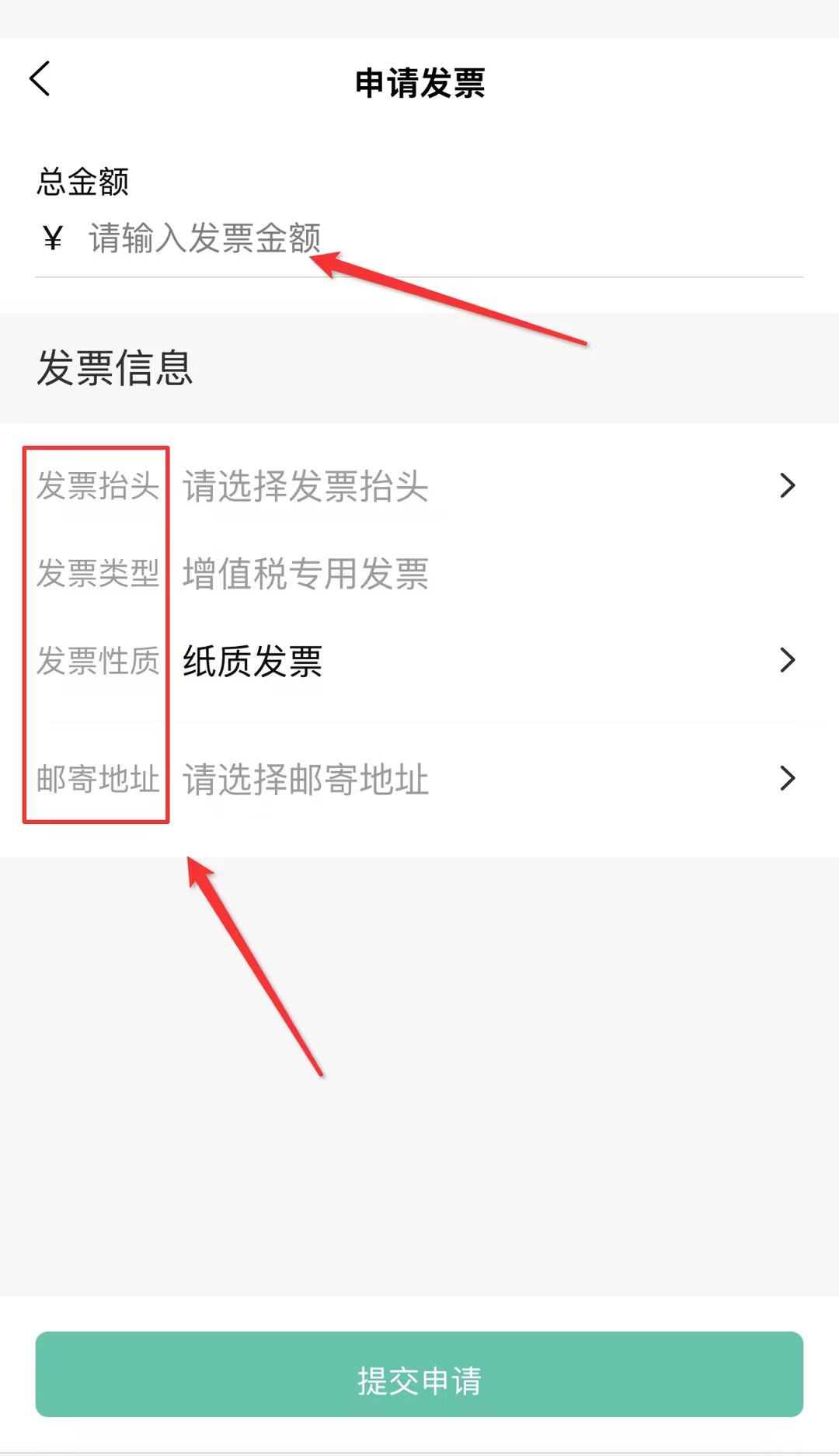Go back from 申请发票 page

pyautogui.click(x=40, y=79)
